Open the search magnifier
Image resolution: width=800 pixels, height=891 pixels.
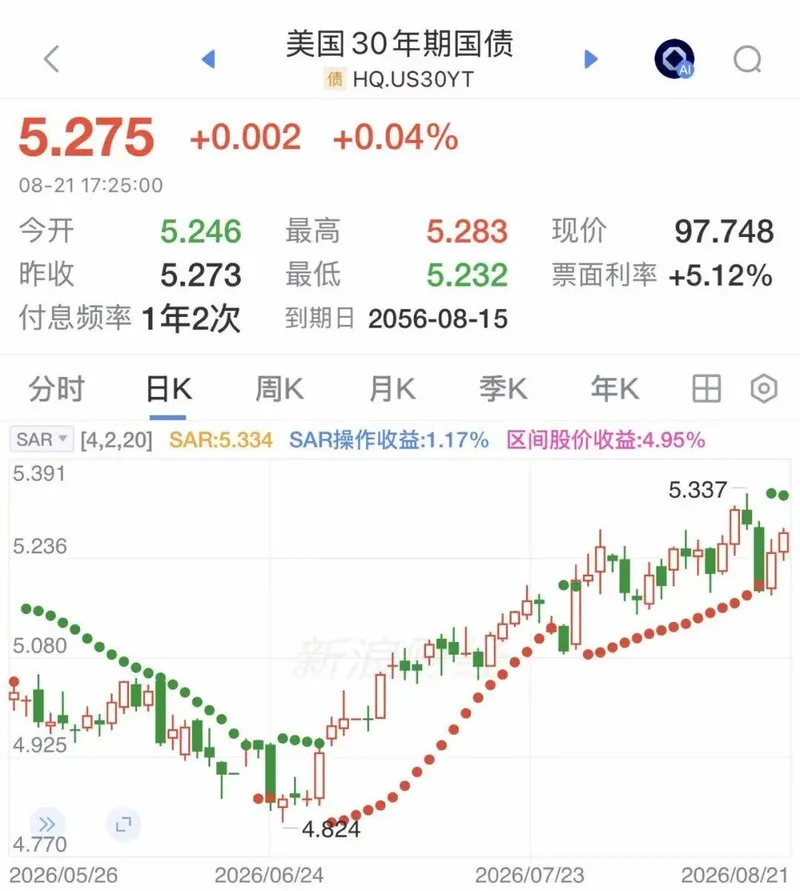(747, 59)
